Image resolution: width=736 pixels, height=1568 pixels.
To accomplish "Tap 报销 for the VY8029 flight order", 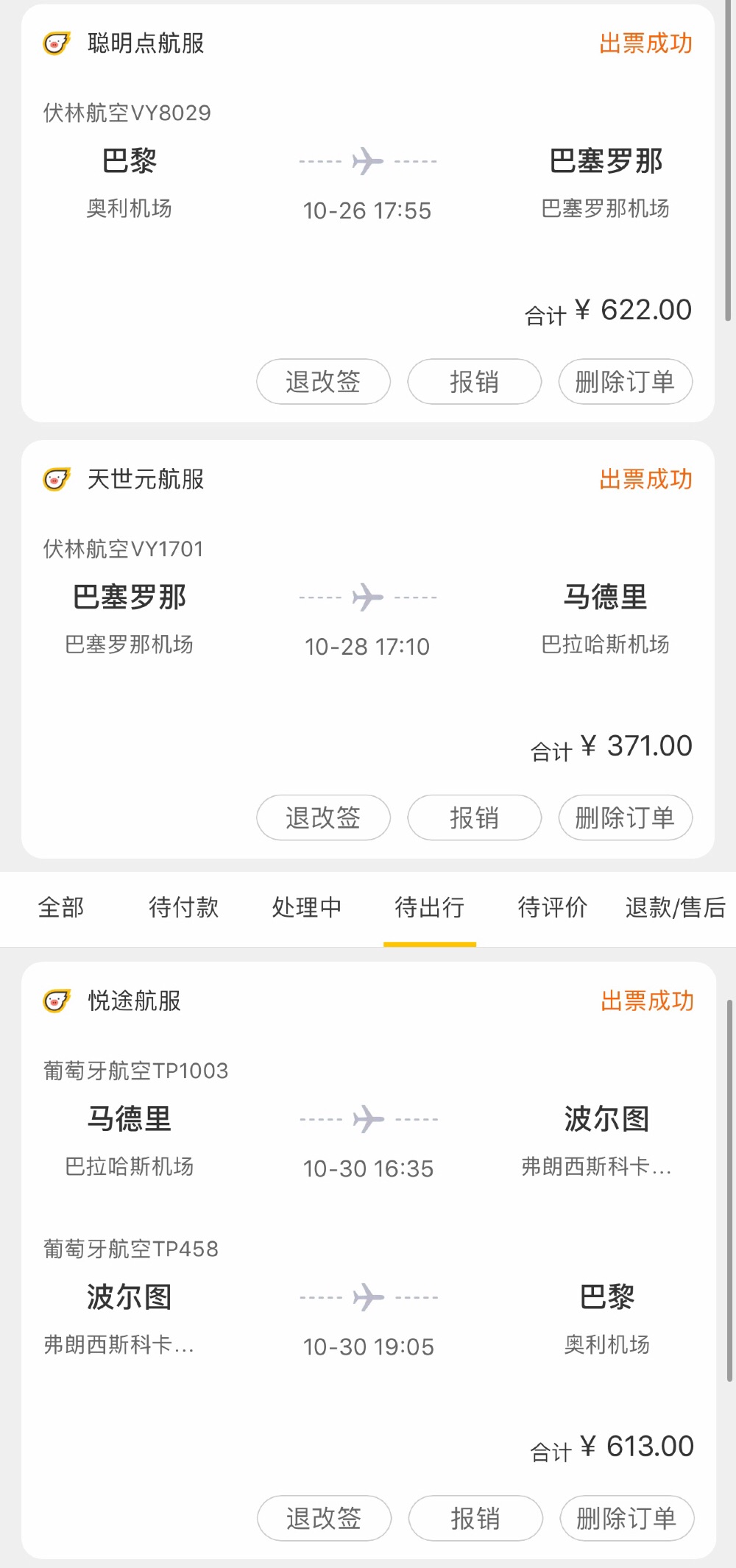I will tap(474, 382).
